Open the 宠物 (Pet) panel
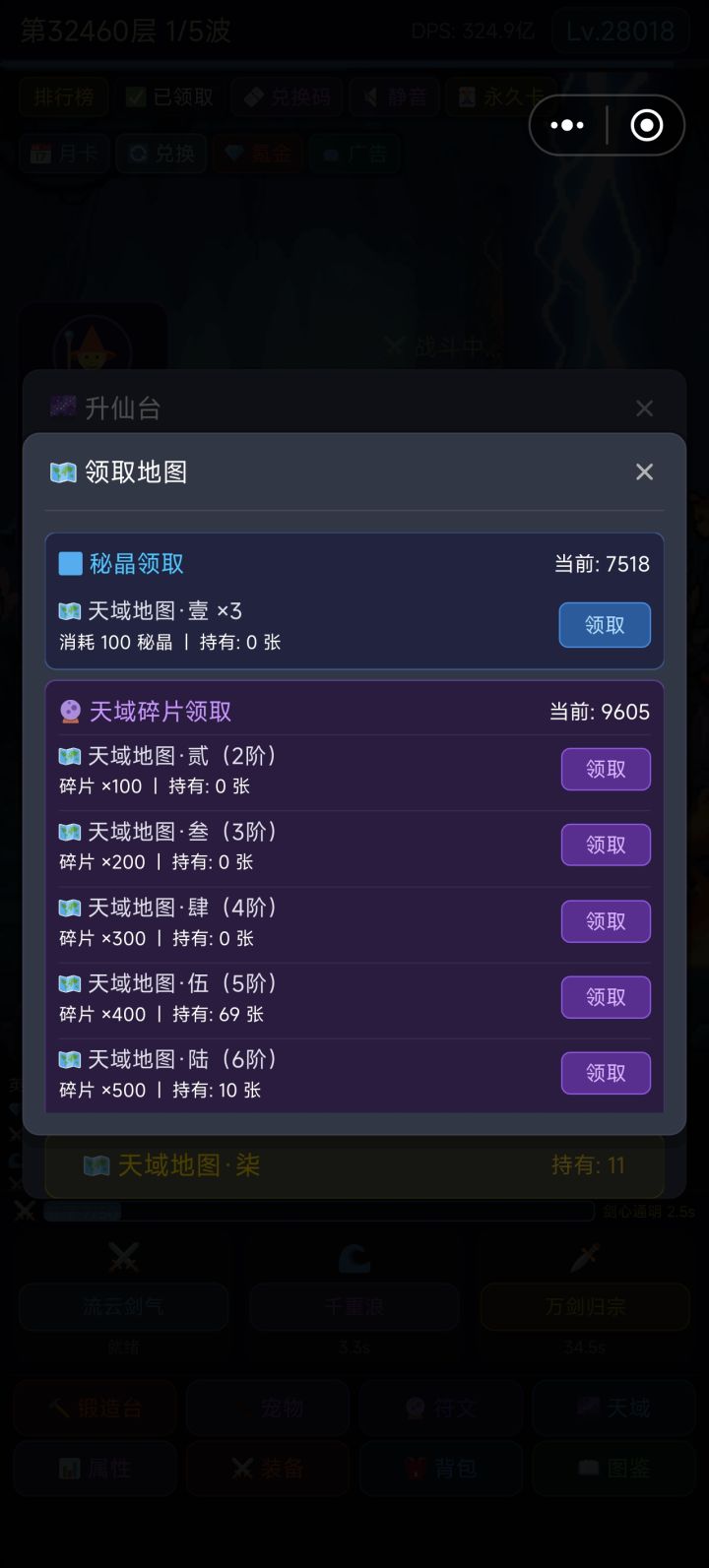The height and width of the screenshot is (1568, 709). pos(268,1407)
